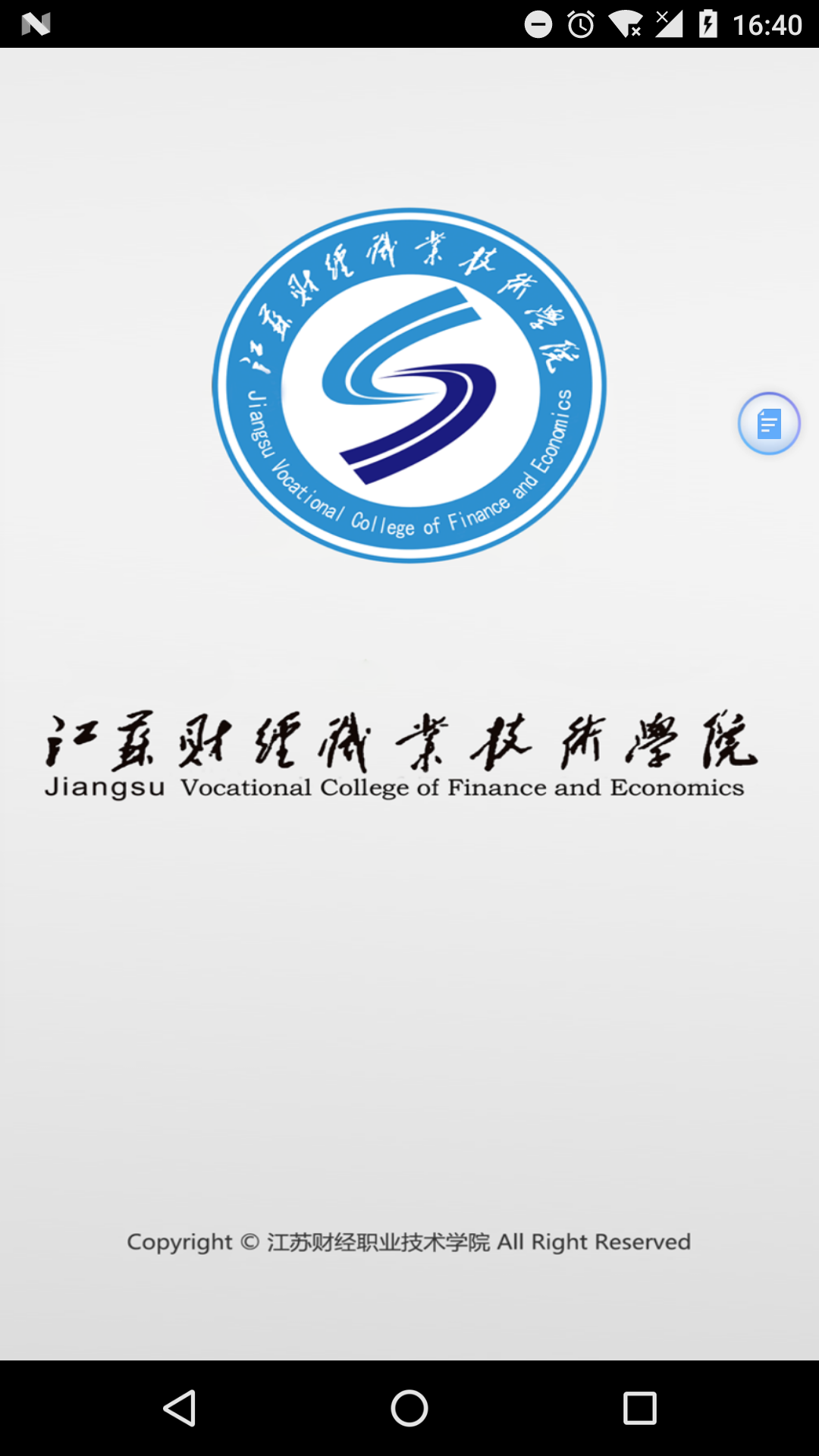Return to the home screen
The width and height of the screenshot is (819, 1456).
click(409, 1408)
